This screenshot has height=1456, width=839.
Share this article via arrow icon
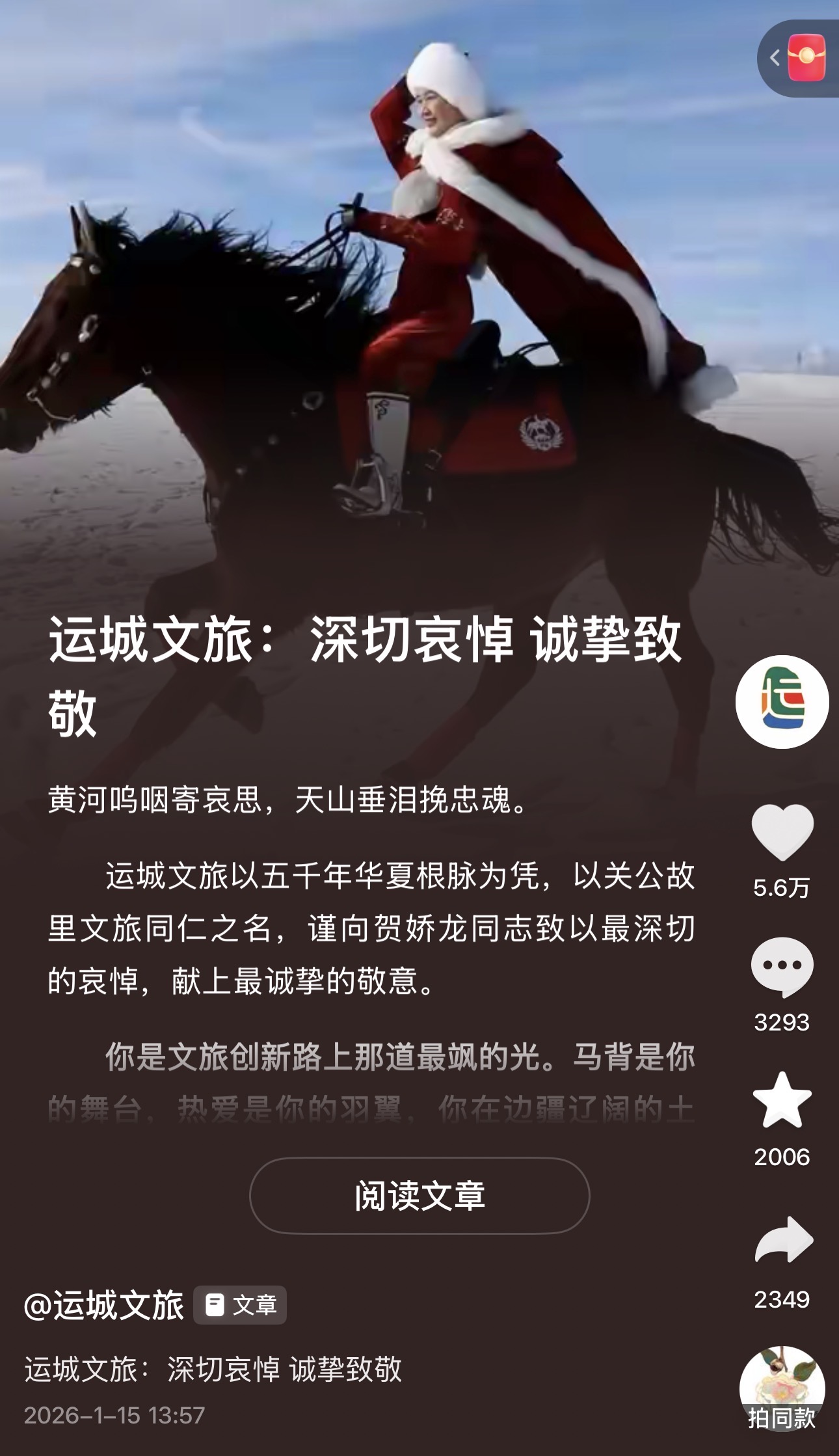click(783, 1240)
